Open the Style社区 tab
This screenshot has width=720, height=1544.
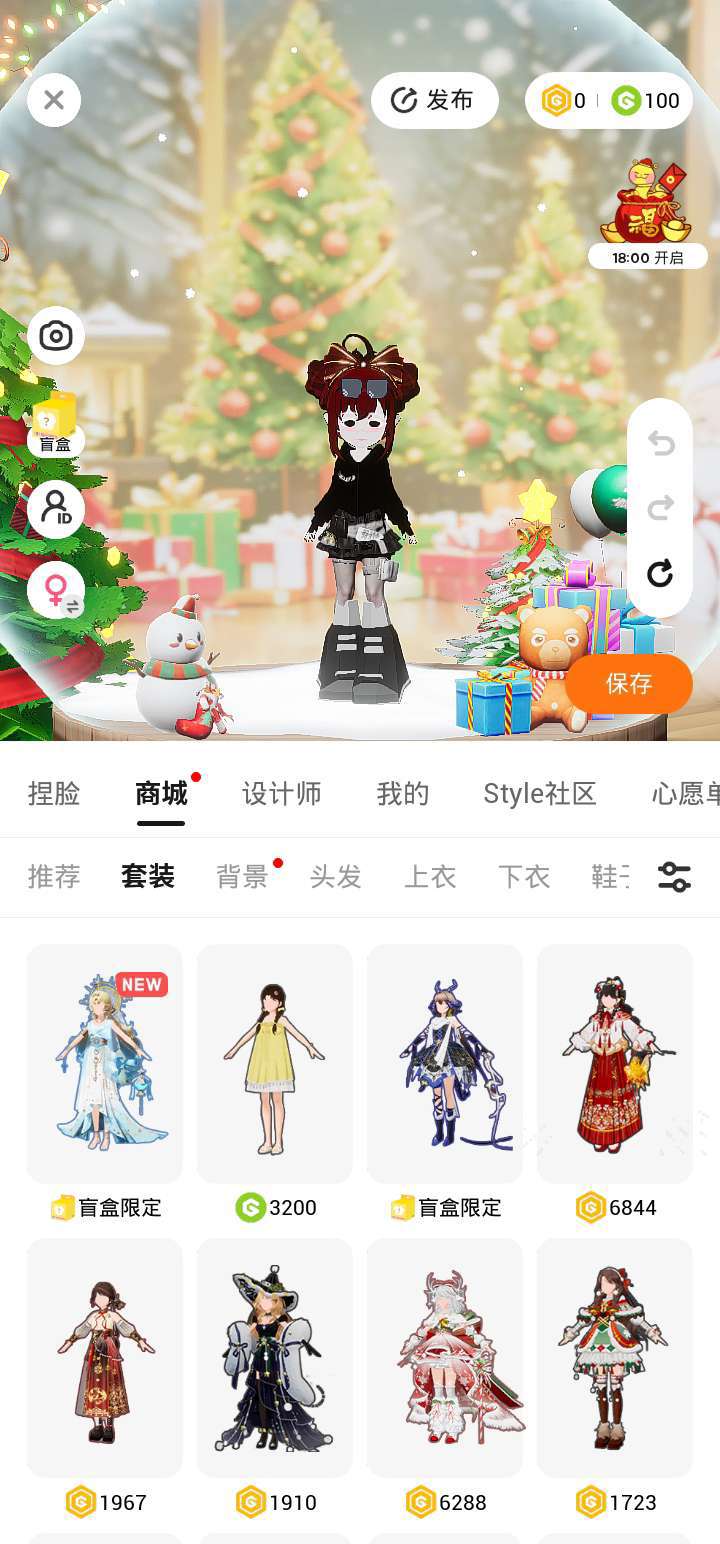click(x=540, y=794)
